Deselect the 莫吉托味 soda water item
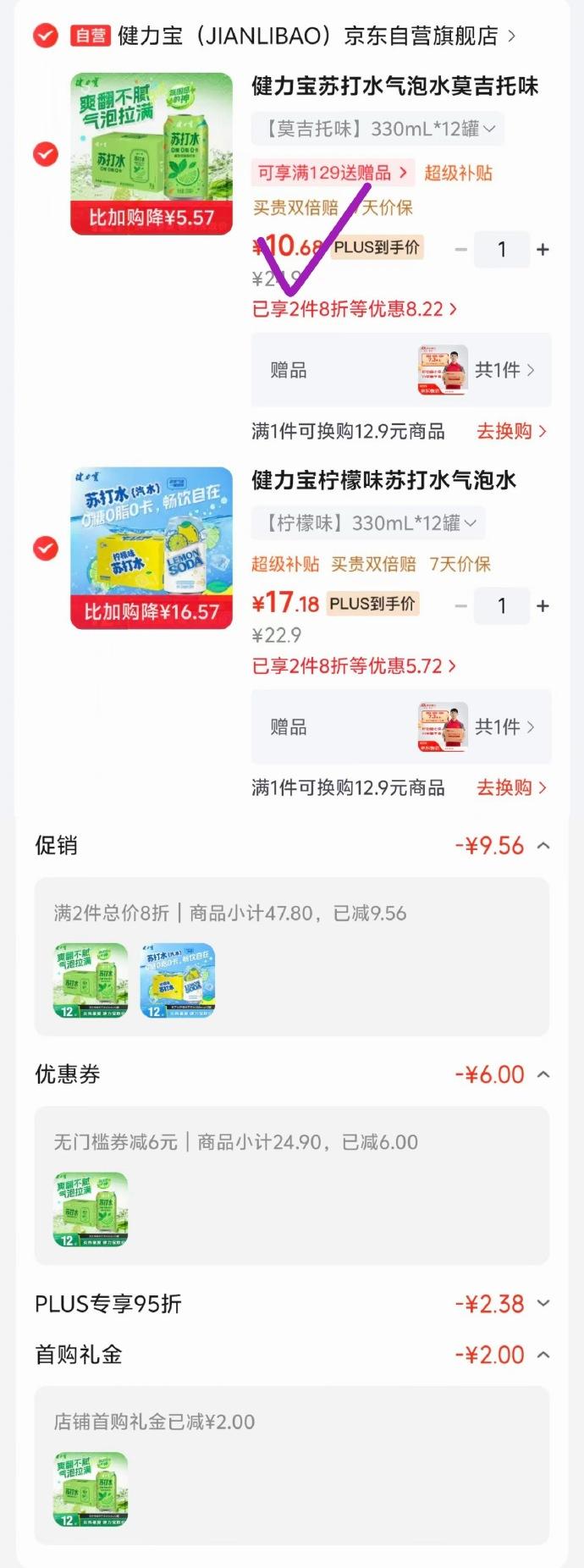Viewport: 584px width, 1568px height. pos(45,154)
